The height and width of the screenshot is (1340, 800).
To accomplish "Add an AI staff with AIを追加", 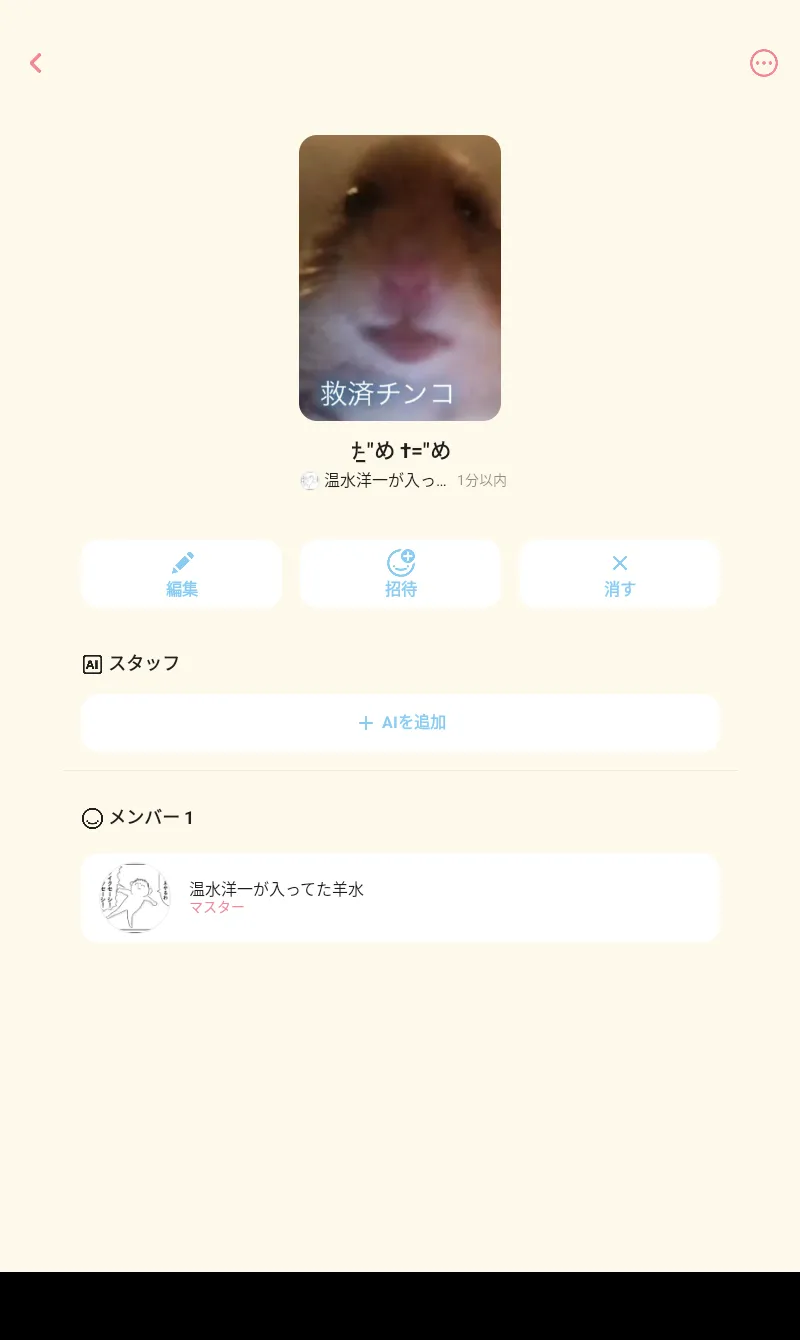I will pyautogui.click(x=400, y=723).
